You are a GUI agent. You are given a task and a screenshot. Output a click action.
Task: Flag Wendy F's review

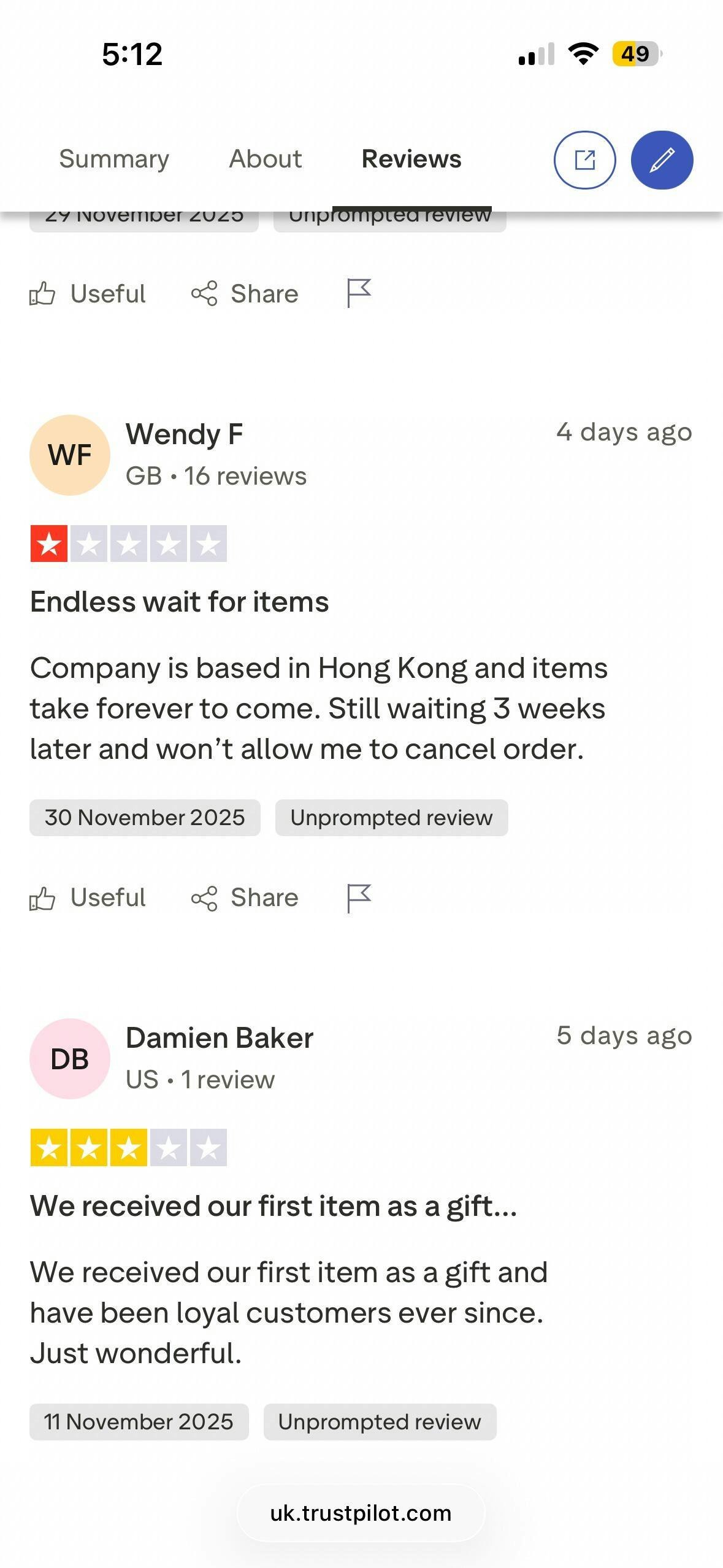[x=359, y=898]
